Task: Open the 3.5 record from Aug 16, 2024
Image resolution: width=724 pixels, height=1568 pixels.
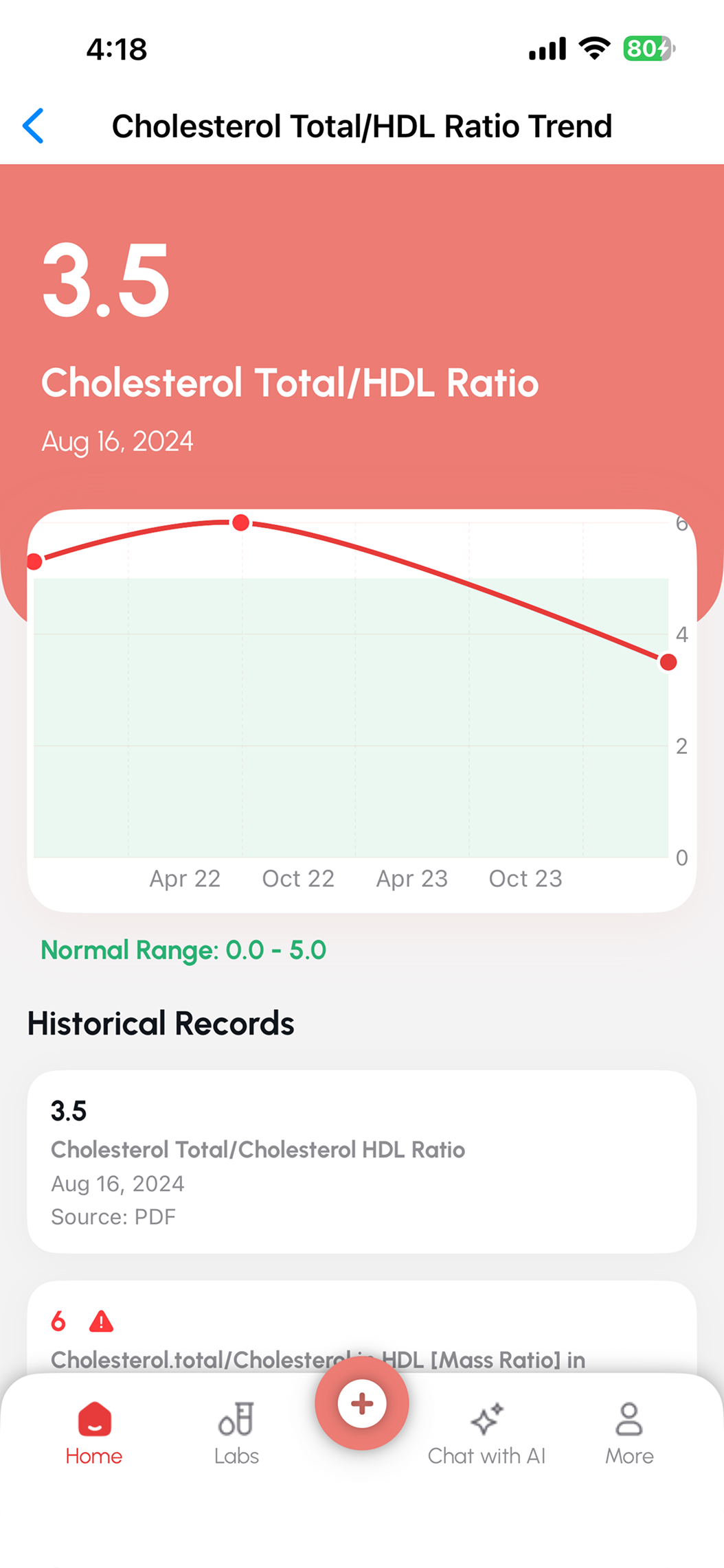Action: (x=362, y=1162)
